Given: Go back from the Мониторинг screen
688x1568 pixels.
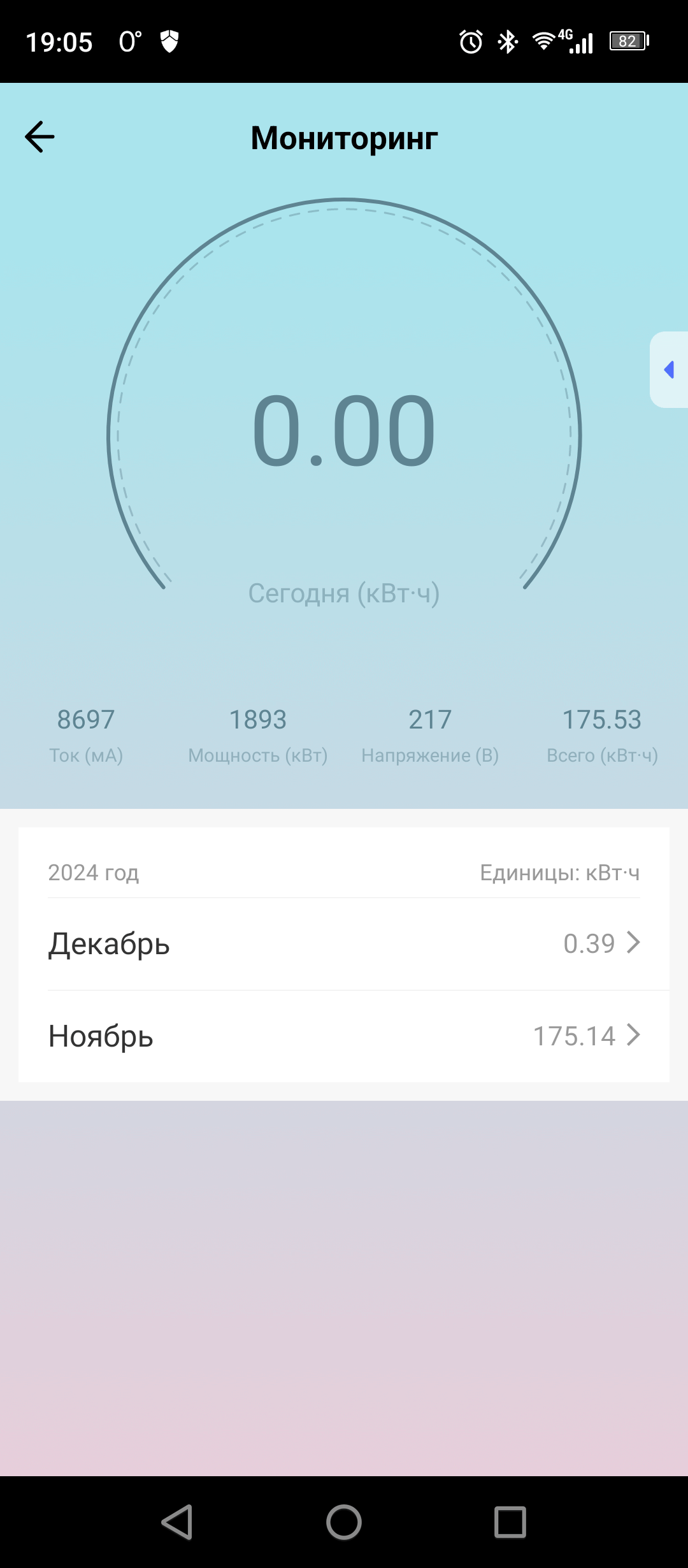Looking at the screenshot, I should (x=39, y=137).
